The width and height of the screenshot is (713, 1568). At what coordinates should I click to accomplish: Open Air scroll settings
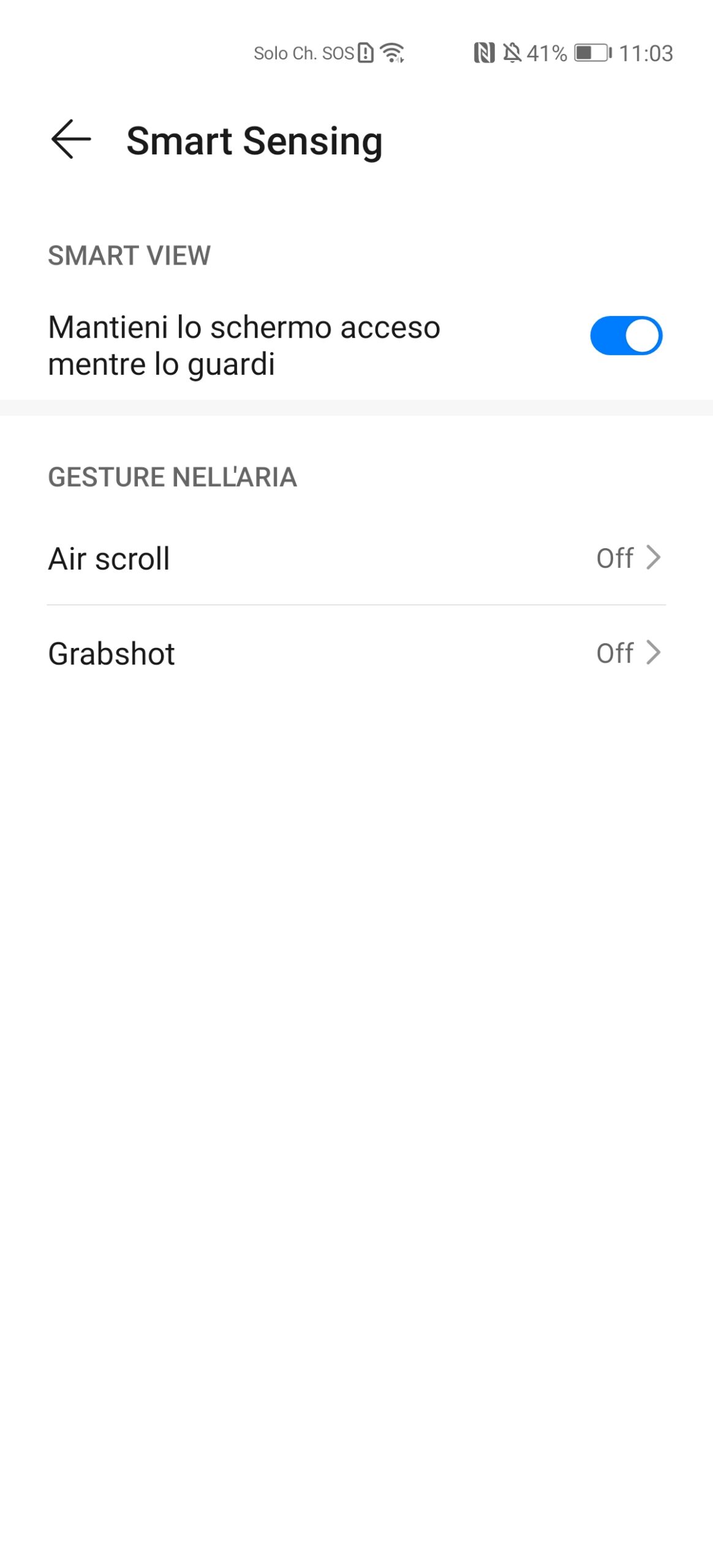point(355,558)
